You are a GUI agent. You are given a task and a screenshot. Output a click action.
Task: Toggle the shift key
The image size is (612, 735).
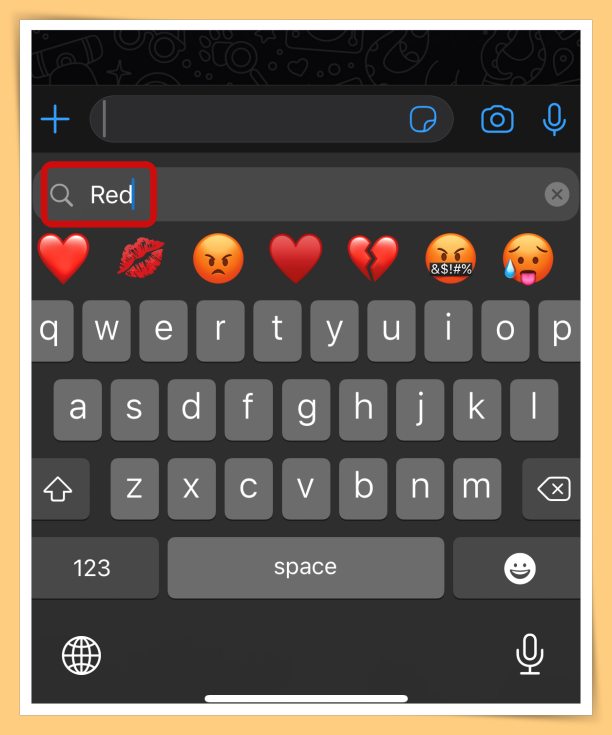coord(59,489)
